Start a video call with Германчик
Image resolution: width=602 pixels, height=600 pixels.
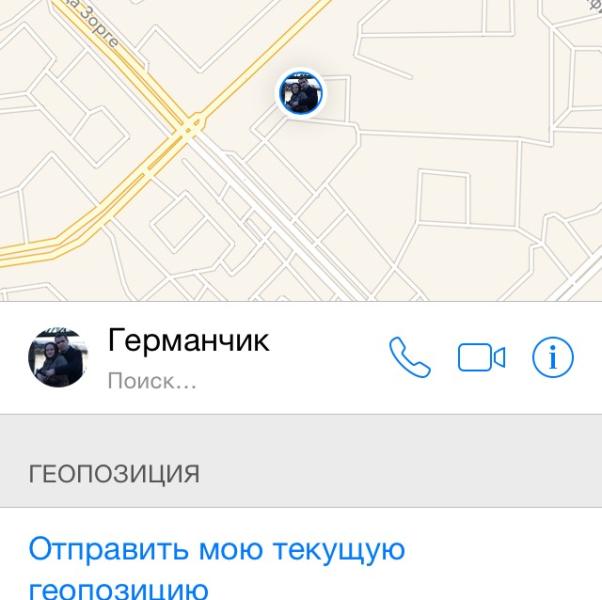[x=481, y=357]
